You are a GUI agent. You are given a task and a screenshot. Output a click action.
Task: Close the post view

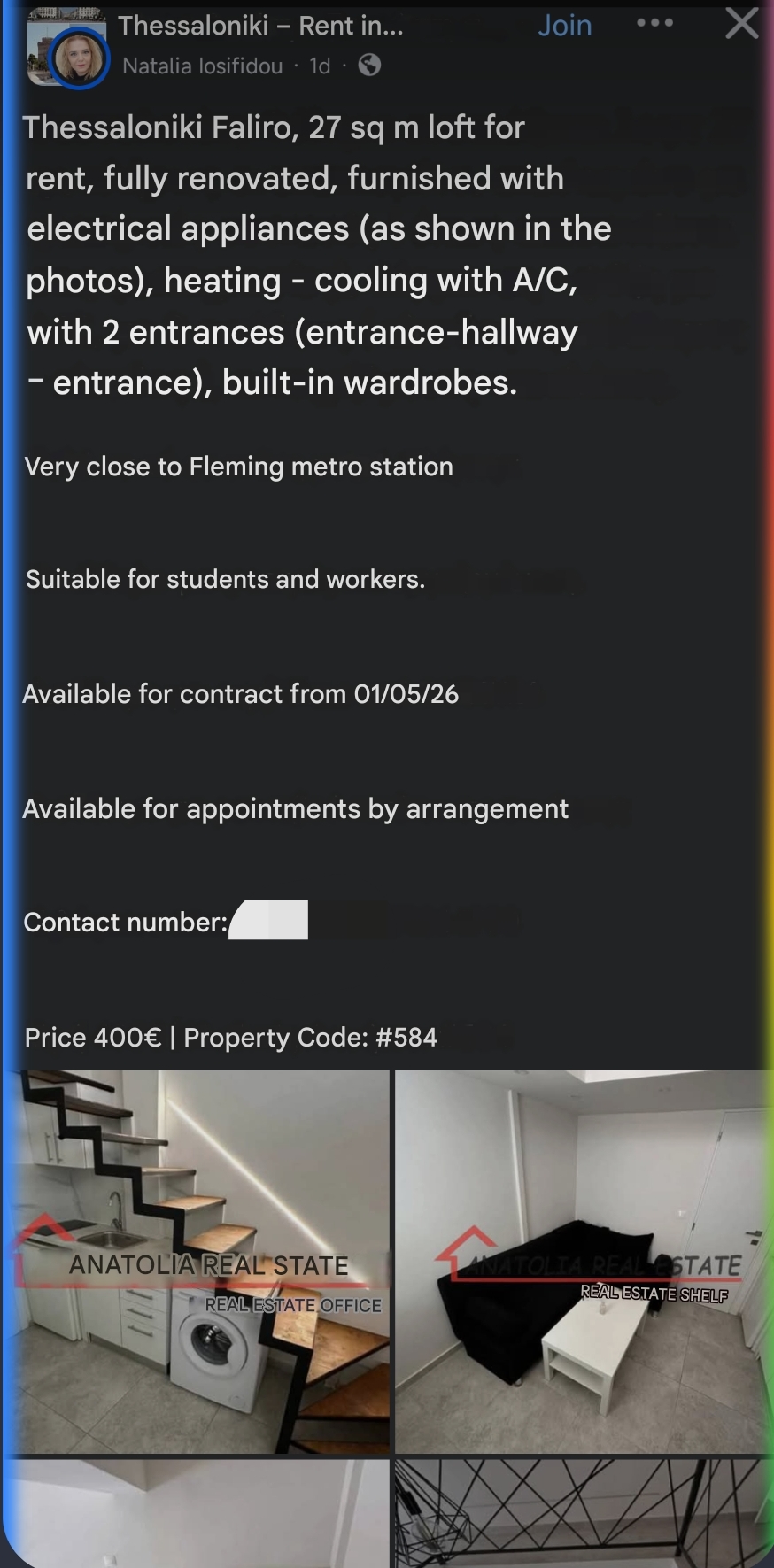pyautogui.click(x=741, y=24)
